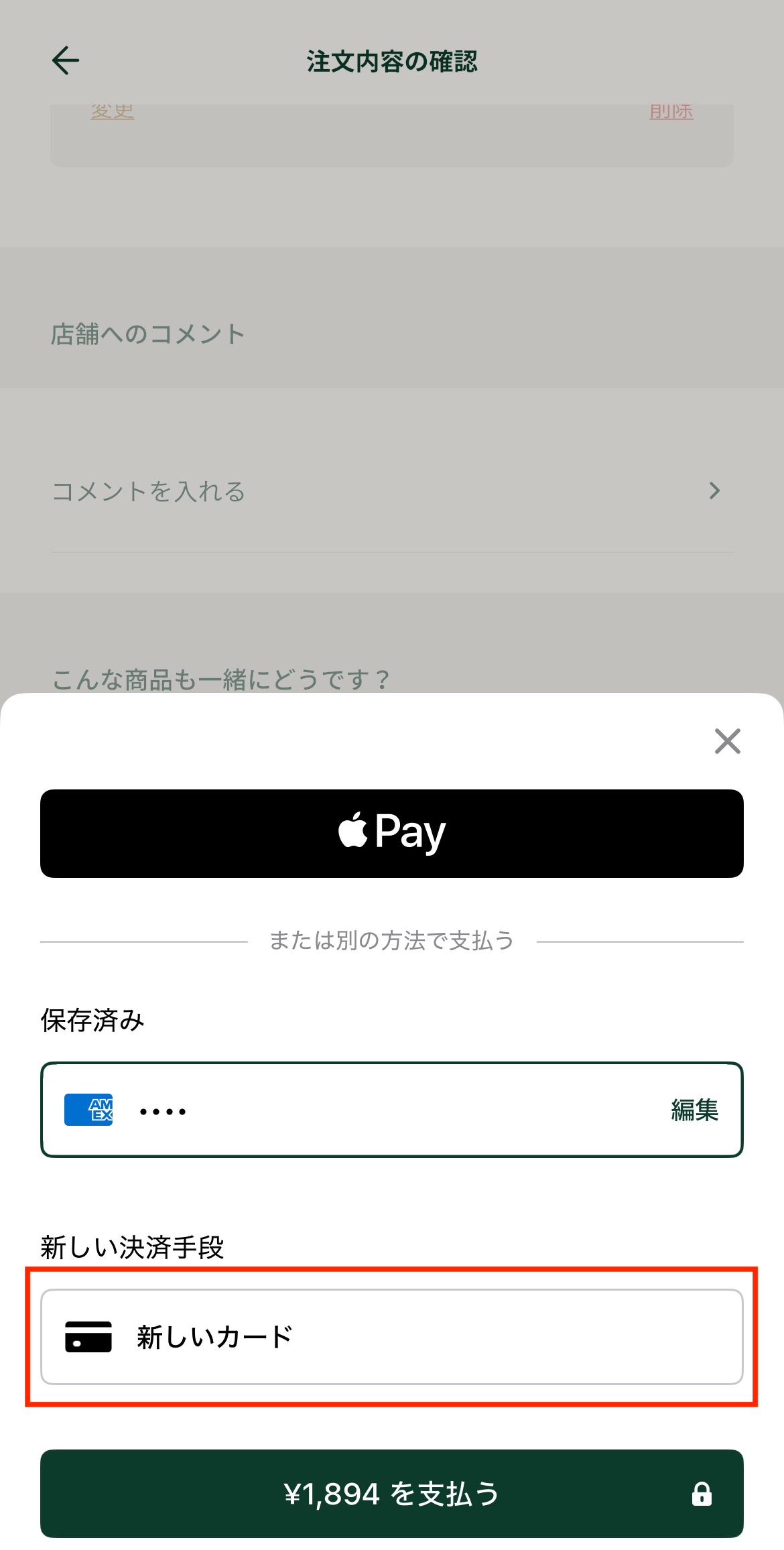The width and height of the screenshot is (784, 1550).
Task: Select the saved Amex card
Action: tap(335, 1110)
